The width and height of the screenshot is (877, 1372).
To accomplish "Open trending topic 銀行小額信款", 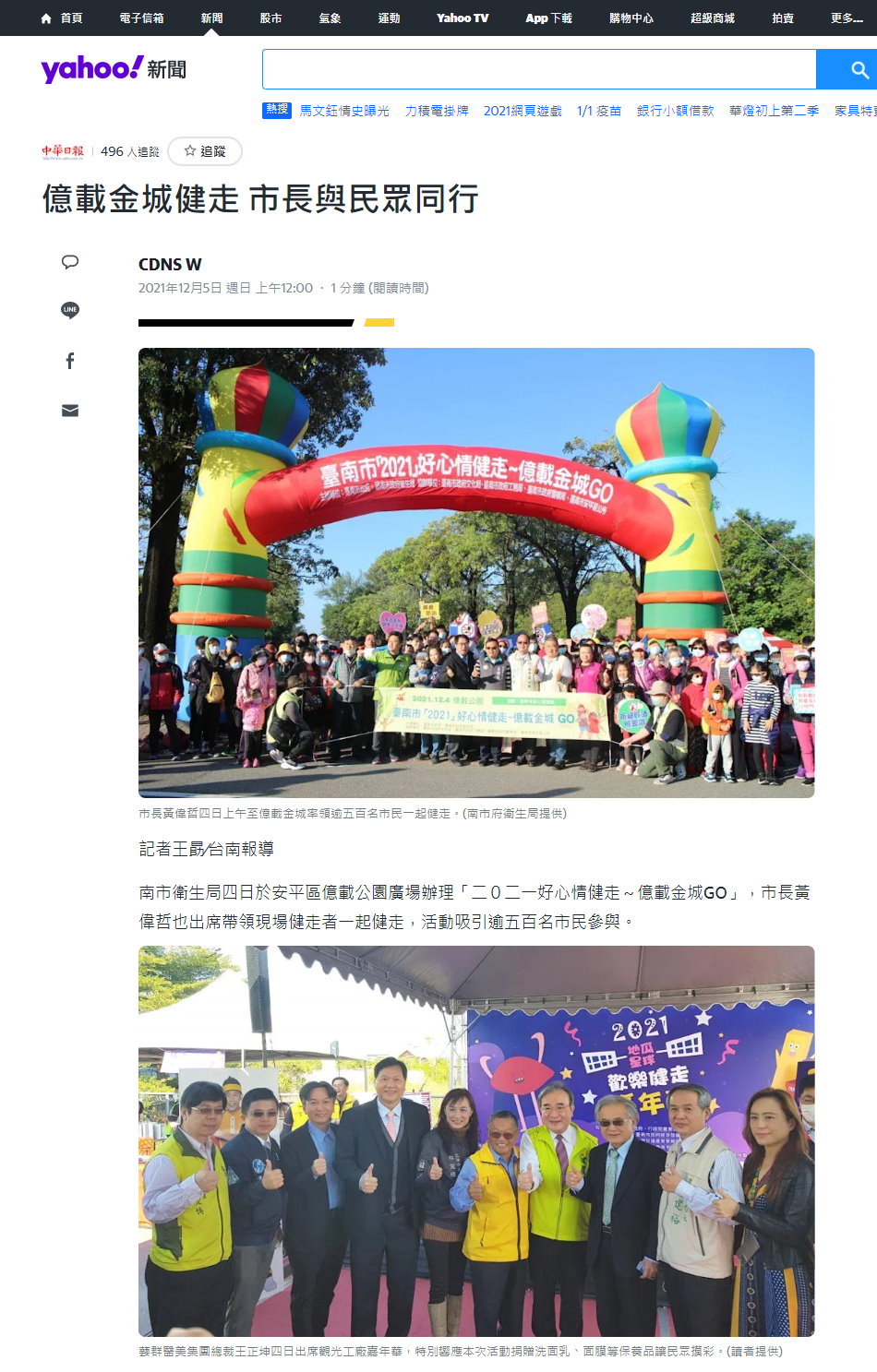I will (675, 111).
